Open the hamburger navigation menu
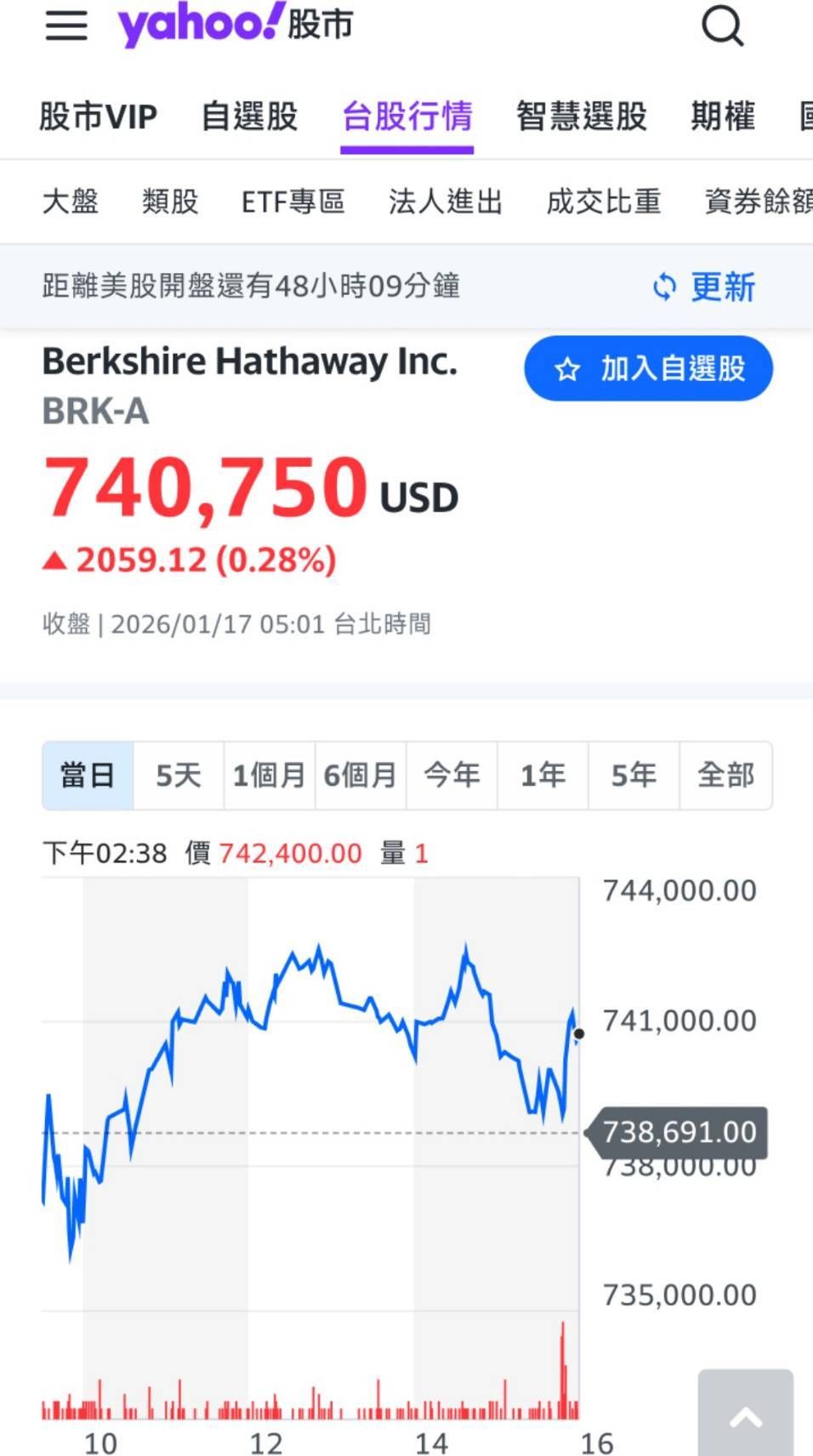Image resolution: width=813 pixels, height=1456 pixels. (x=65, y=26)
